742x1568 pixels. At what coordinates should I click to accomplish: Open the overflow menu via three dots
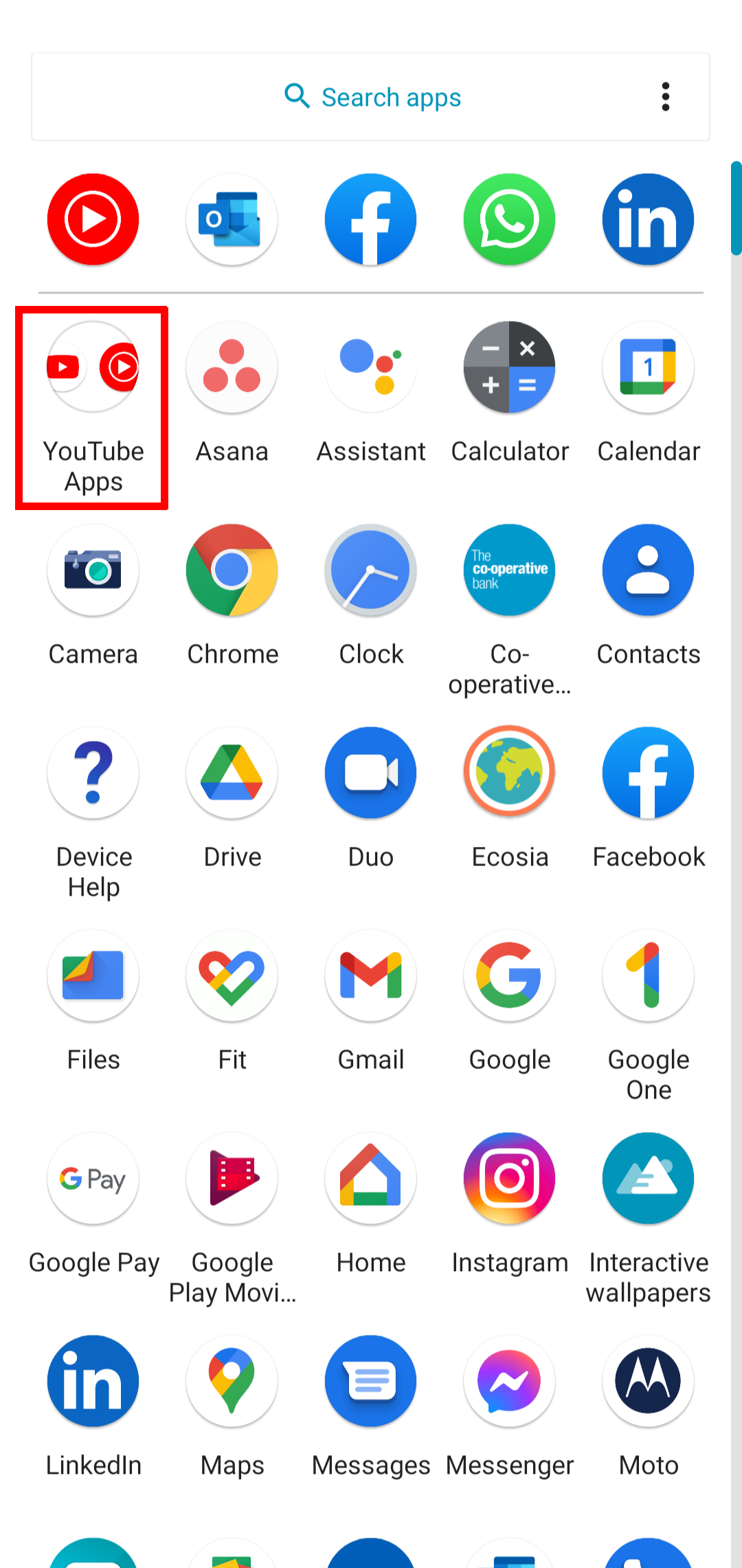[665, 97]
